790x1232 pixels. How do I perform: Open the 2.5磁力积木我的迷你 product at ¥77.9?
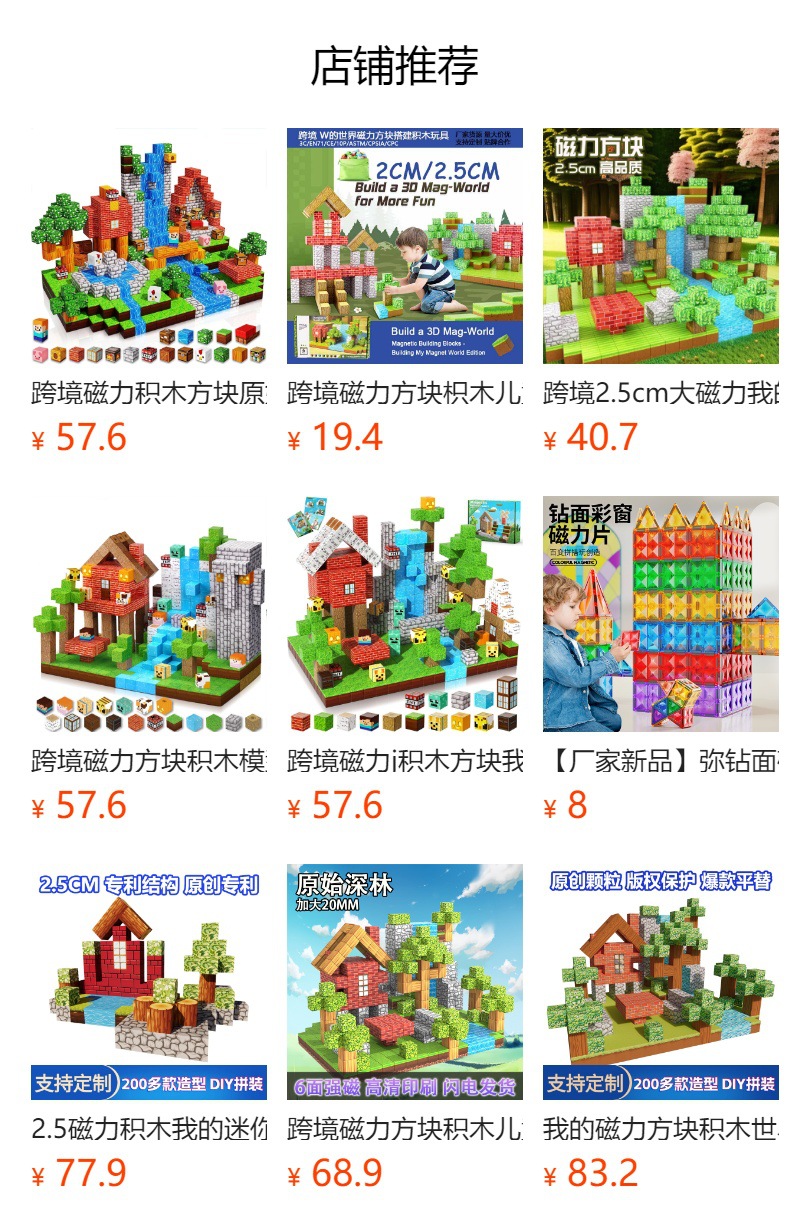[x=149, y=982]
